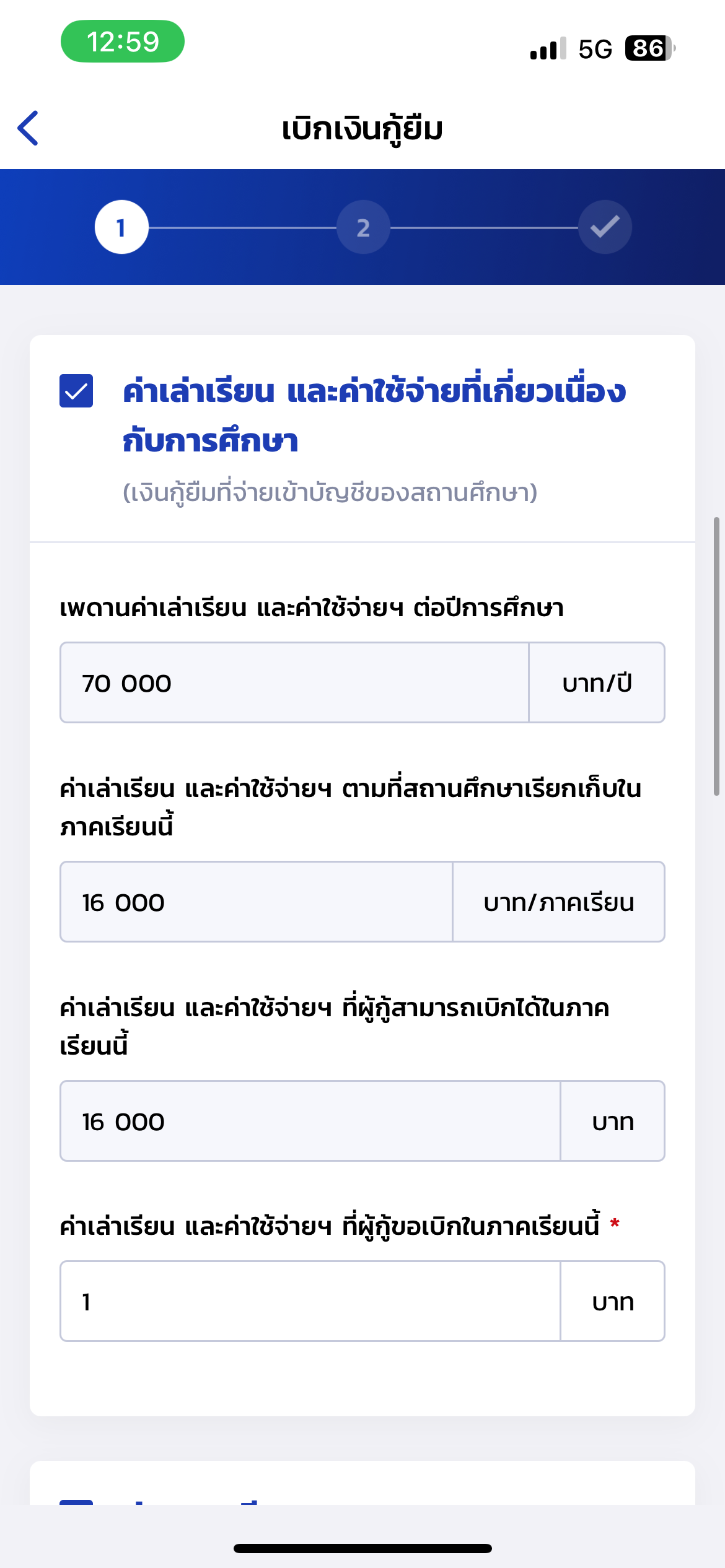Go back using the top-left arrow
Viewport: 725px width, 1568px height.
tap(29, 128)
